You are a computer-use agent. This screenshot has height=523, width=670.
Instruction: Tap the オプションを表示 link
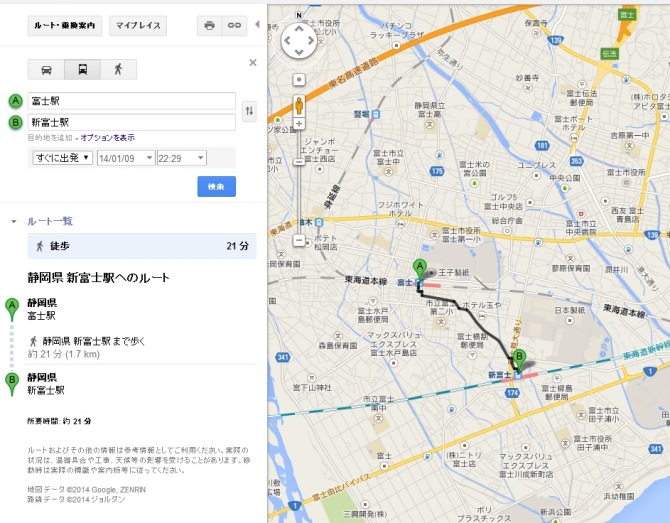coord(107,138)
